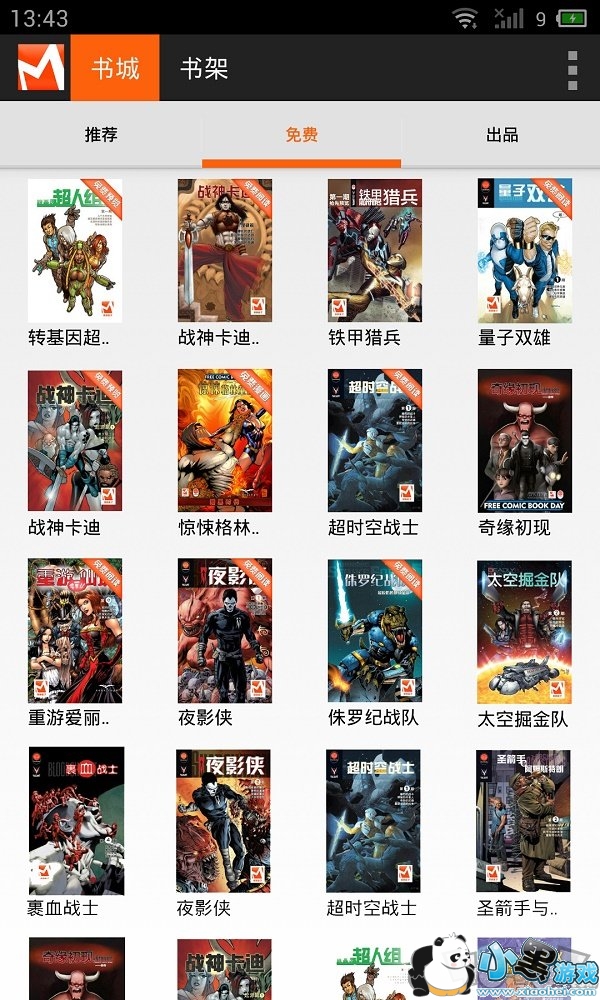Tap the app logo in the top bar

pyautogui.click(x=40, y=69)
